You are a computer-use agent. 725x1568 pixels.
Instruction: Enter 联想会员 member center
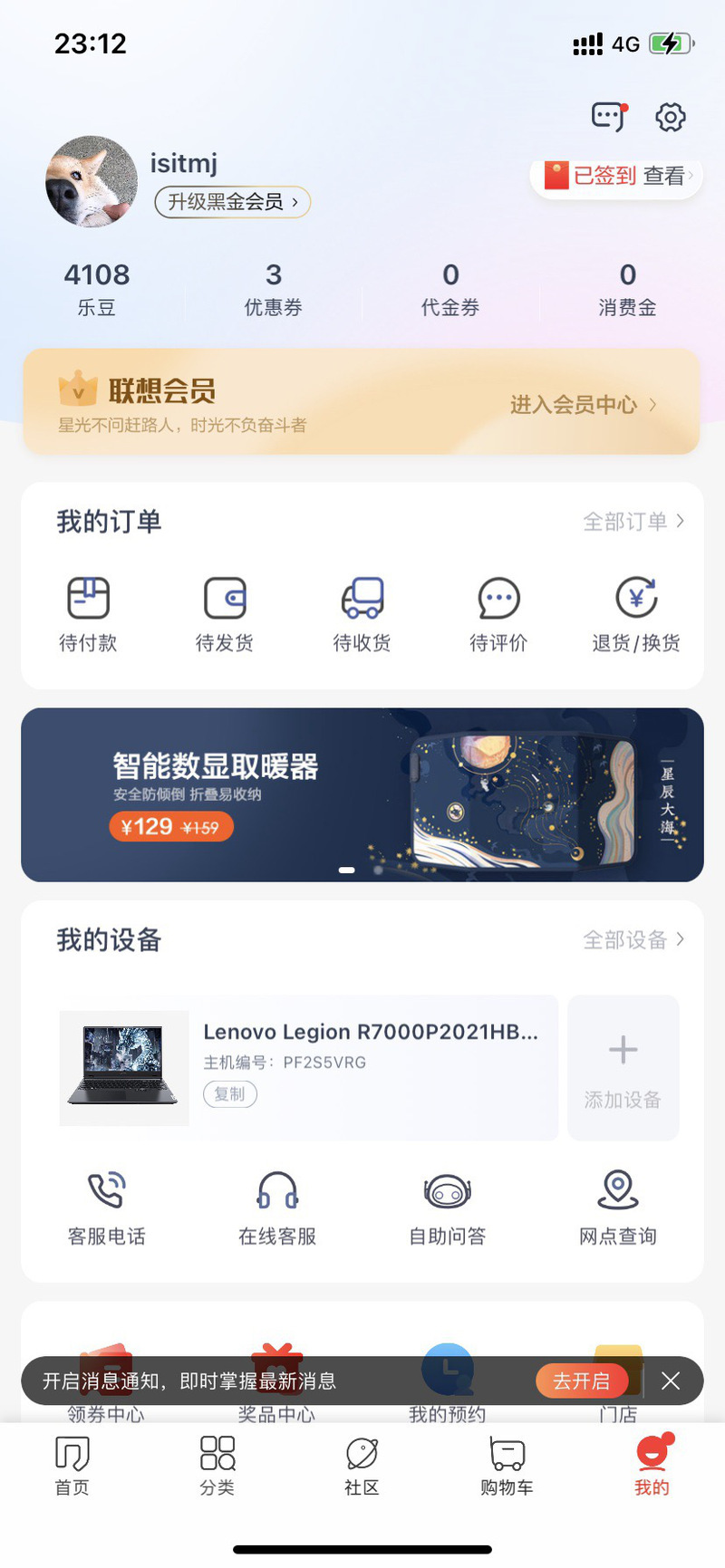[x=583, y=405]
